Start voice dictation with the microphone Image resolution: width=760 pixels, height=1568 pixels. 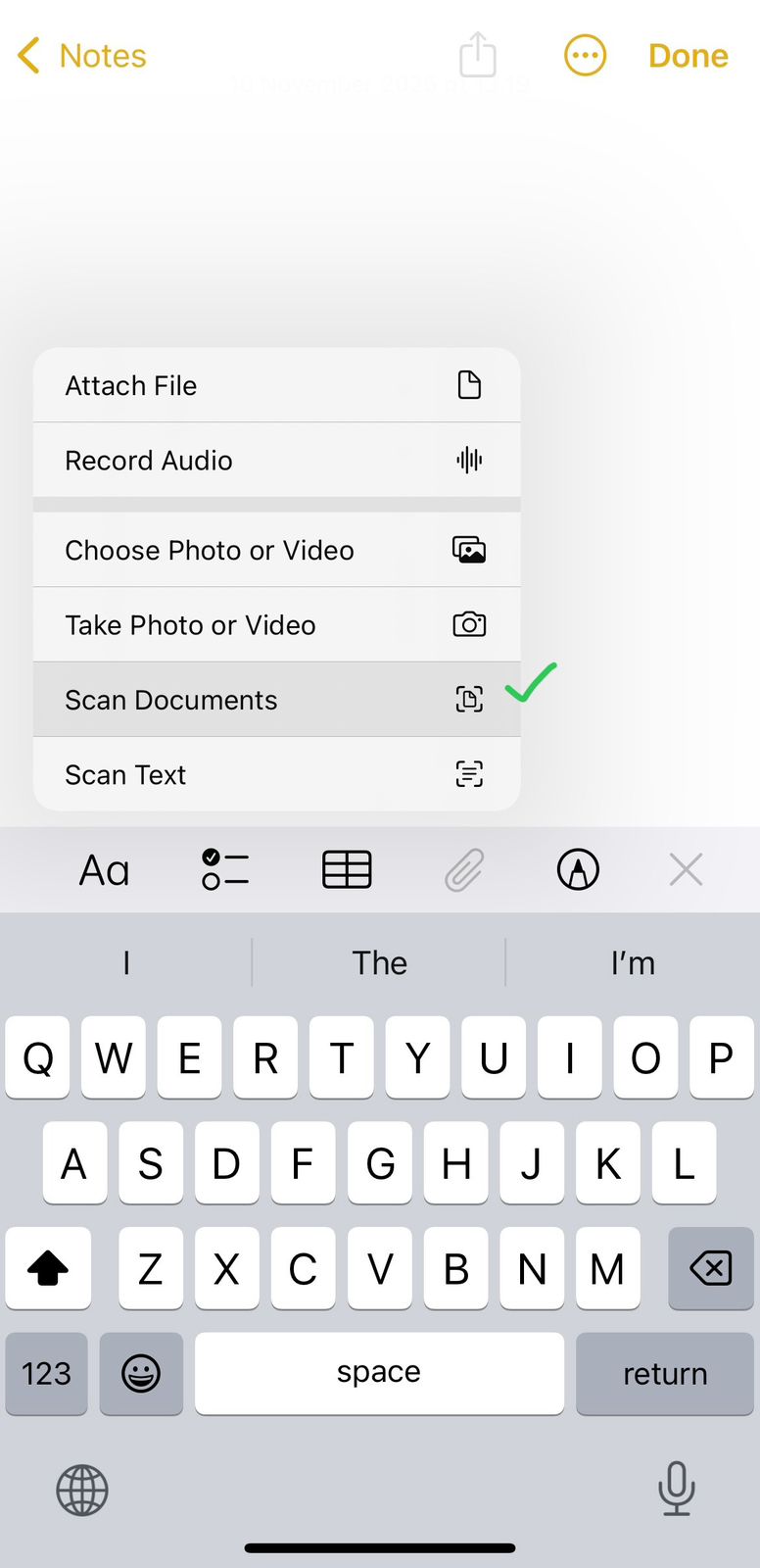pos(677,1490)
